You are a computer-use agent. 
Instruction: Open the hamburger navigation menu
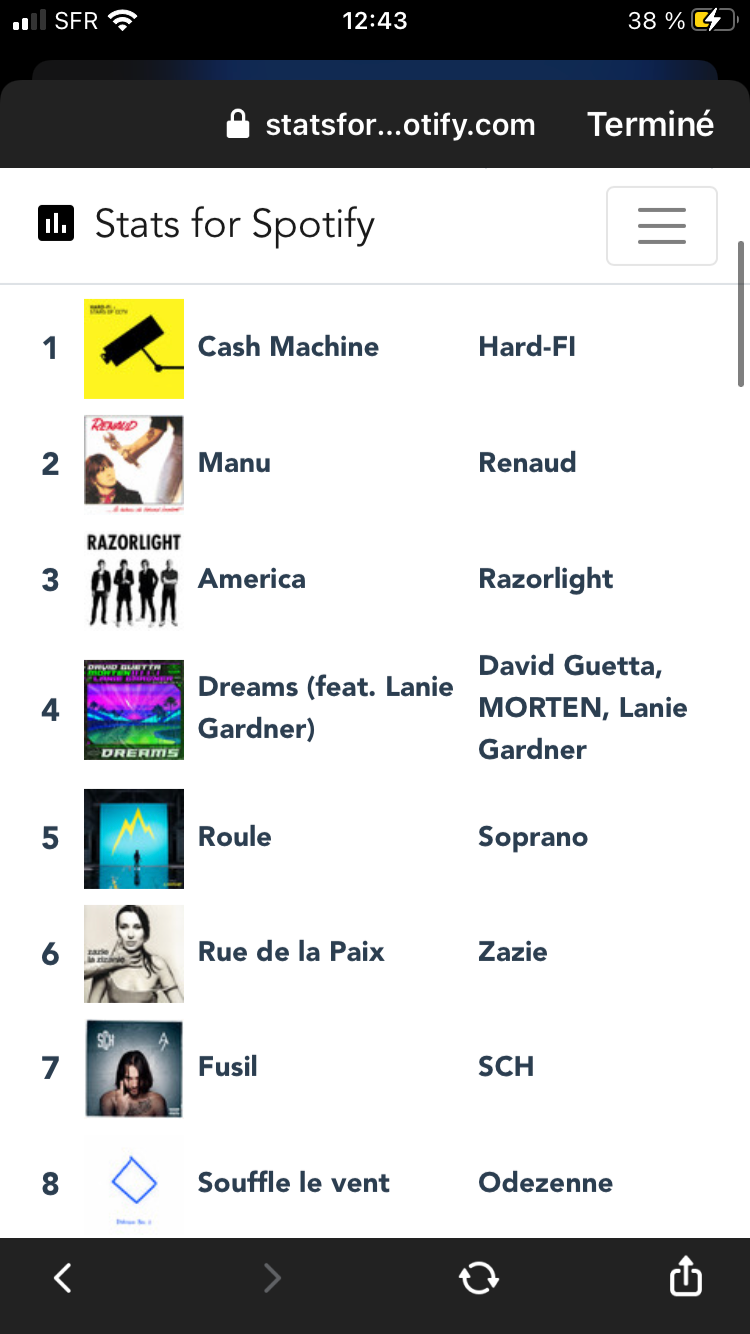click(661, 226)
